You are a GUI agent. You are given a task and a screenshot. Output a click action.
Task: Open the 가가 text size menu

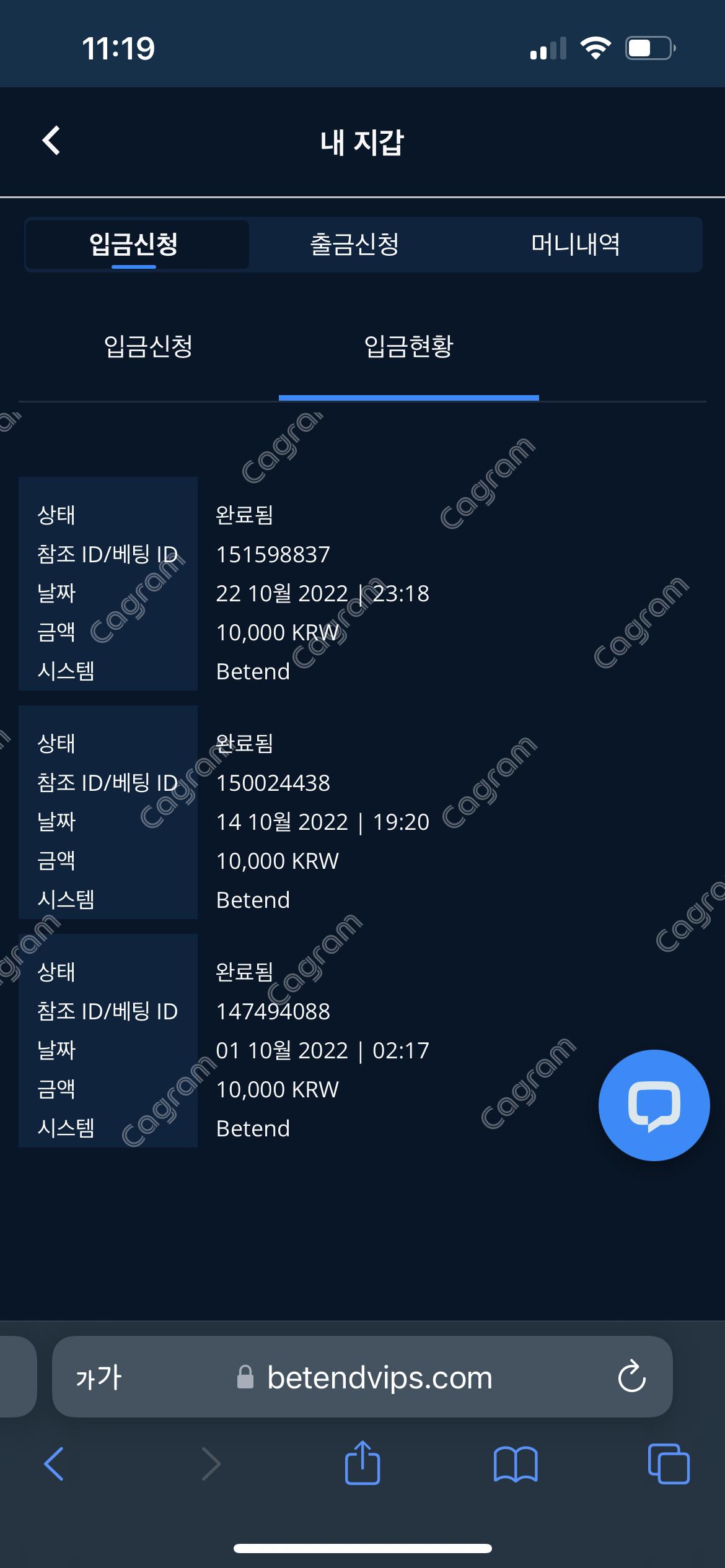(x=99, y=1378)
